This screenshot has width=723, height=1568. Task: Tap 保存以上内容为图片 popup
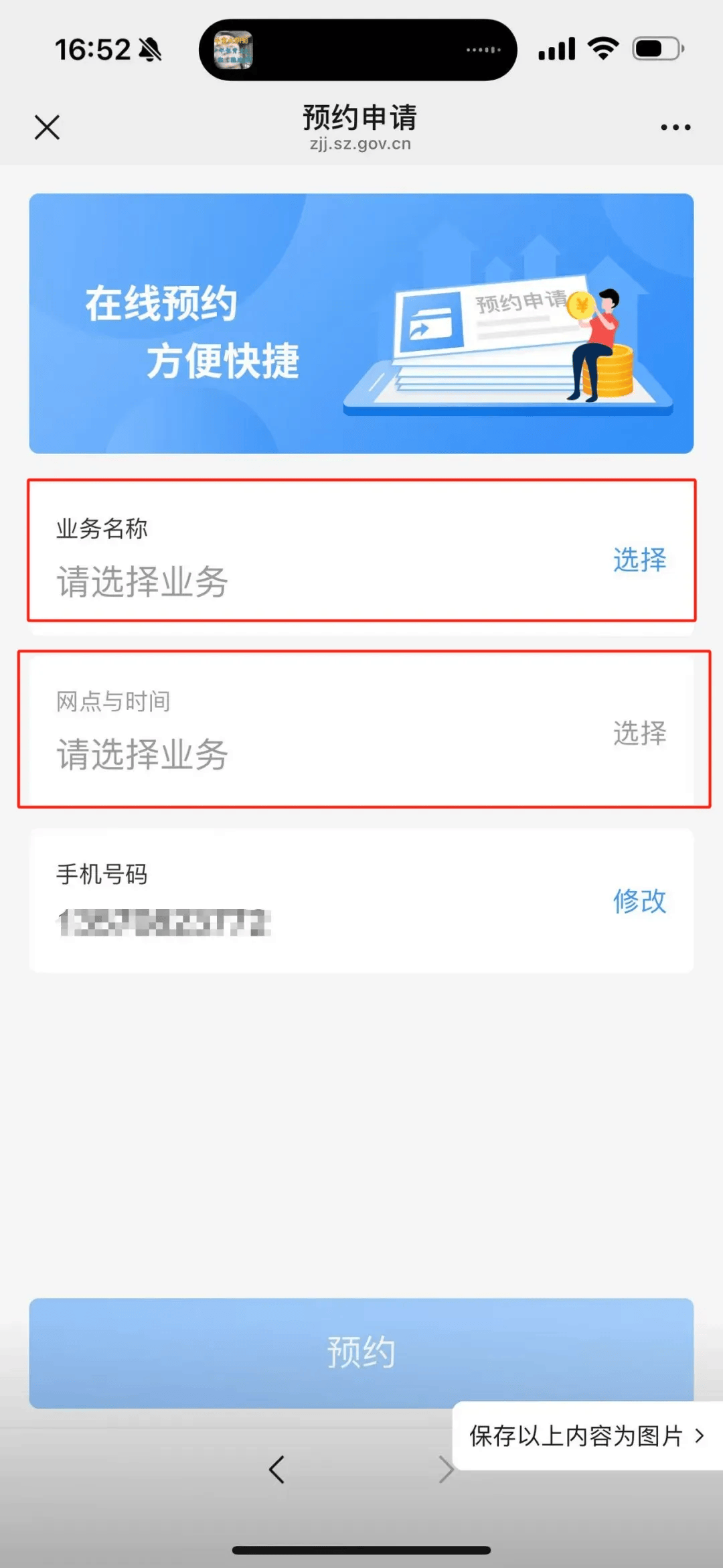tap(586, 1435)
